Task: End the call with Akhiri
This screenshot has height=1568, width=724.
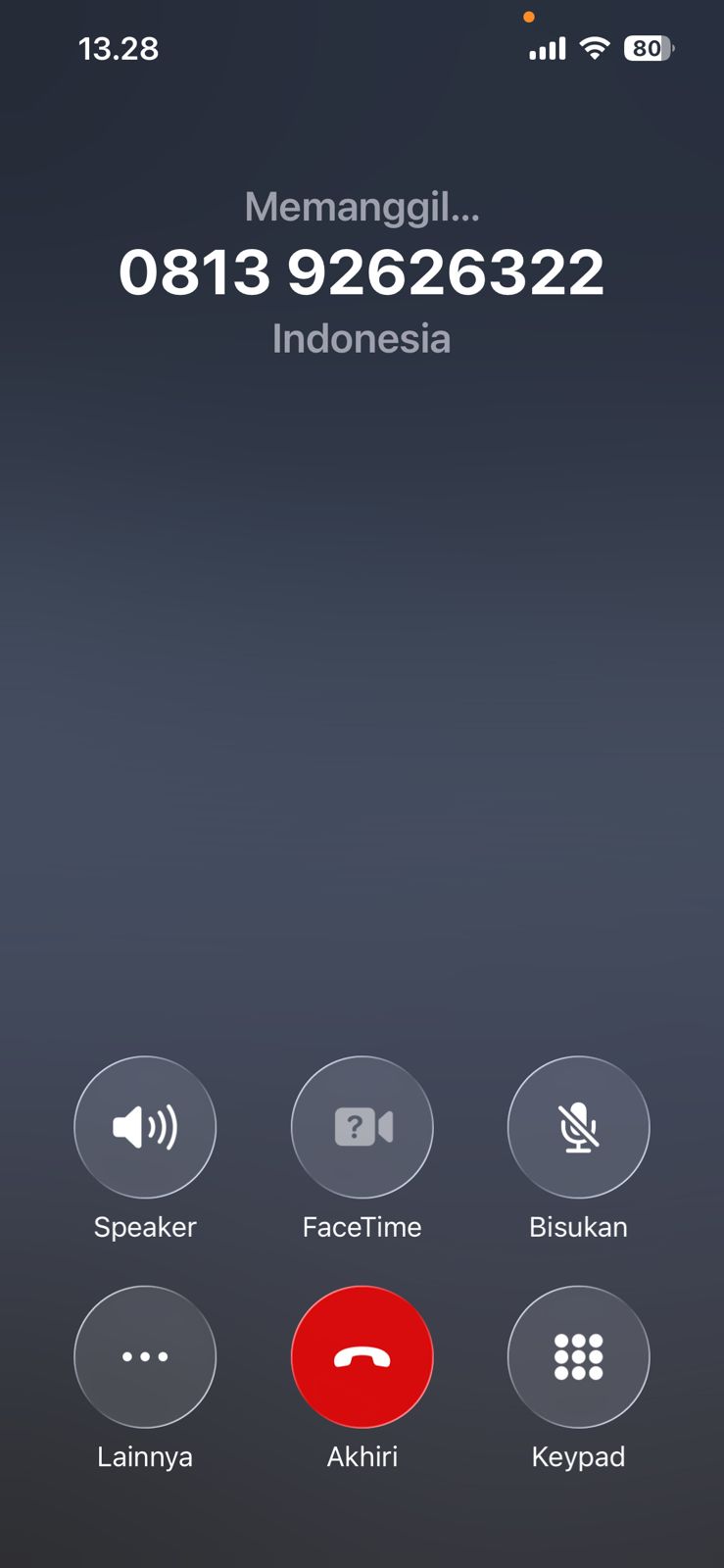Action: pos(362,1356)
